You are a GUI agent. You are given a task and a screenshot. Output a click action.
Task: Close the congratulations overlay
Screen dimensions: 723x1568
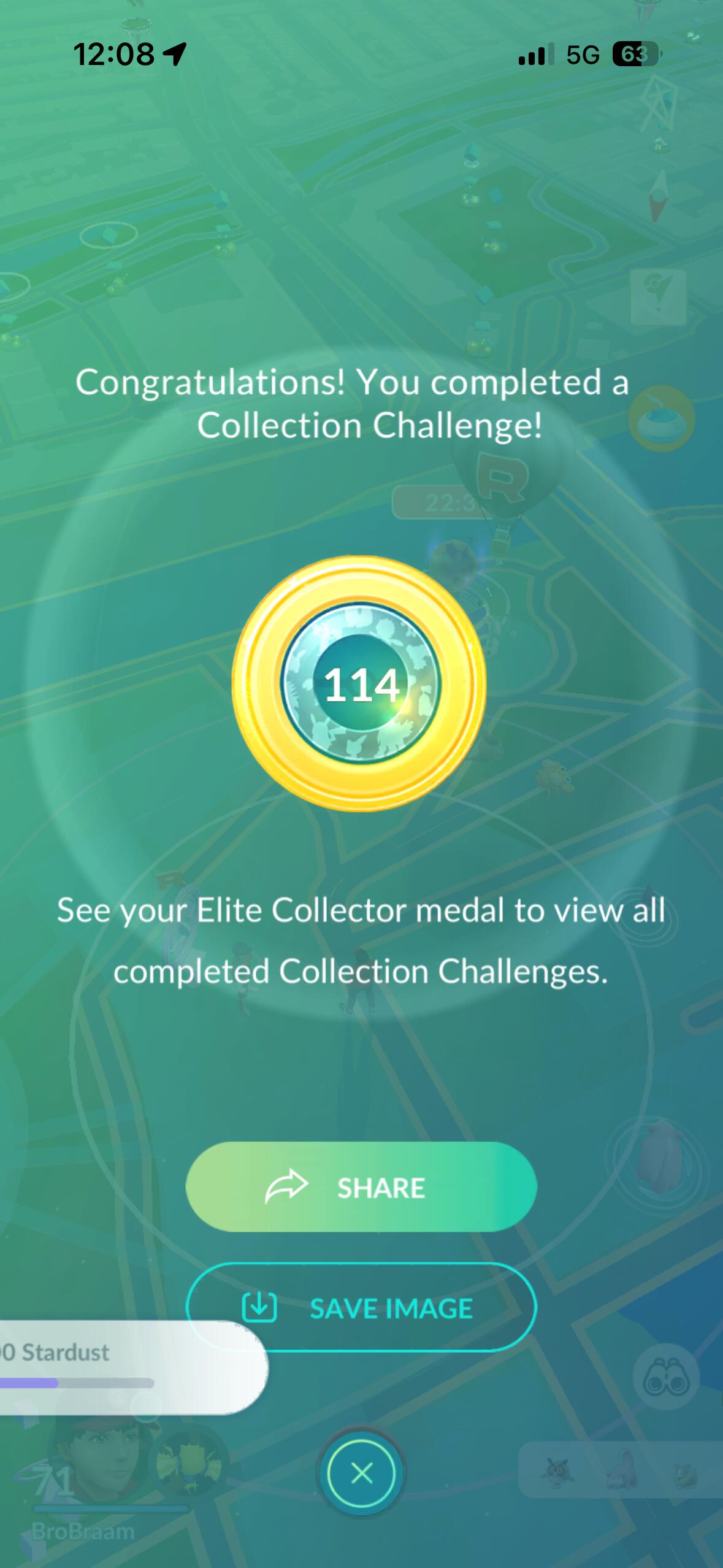point(361,1472)
